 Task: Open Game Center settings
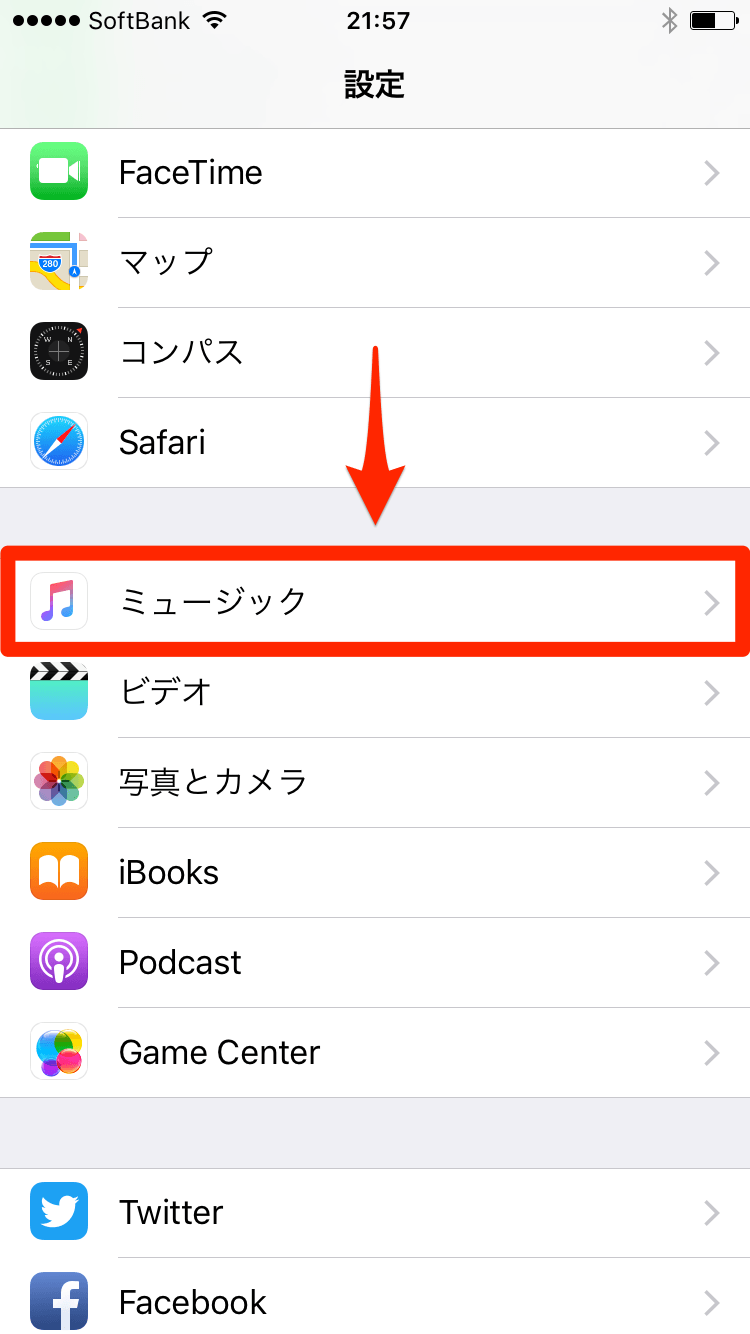pyautogui.click(x=375, y=1052)
